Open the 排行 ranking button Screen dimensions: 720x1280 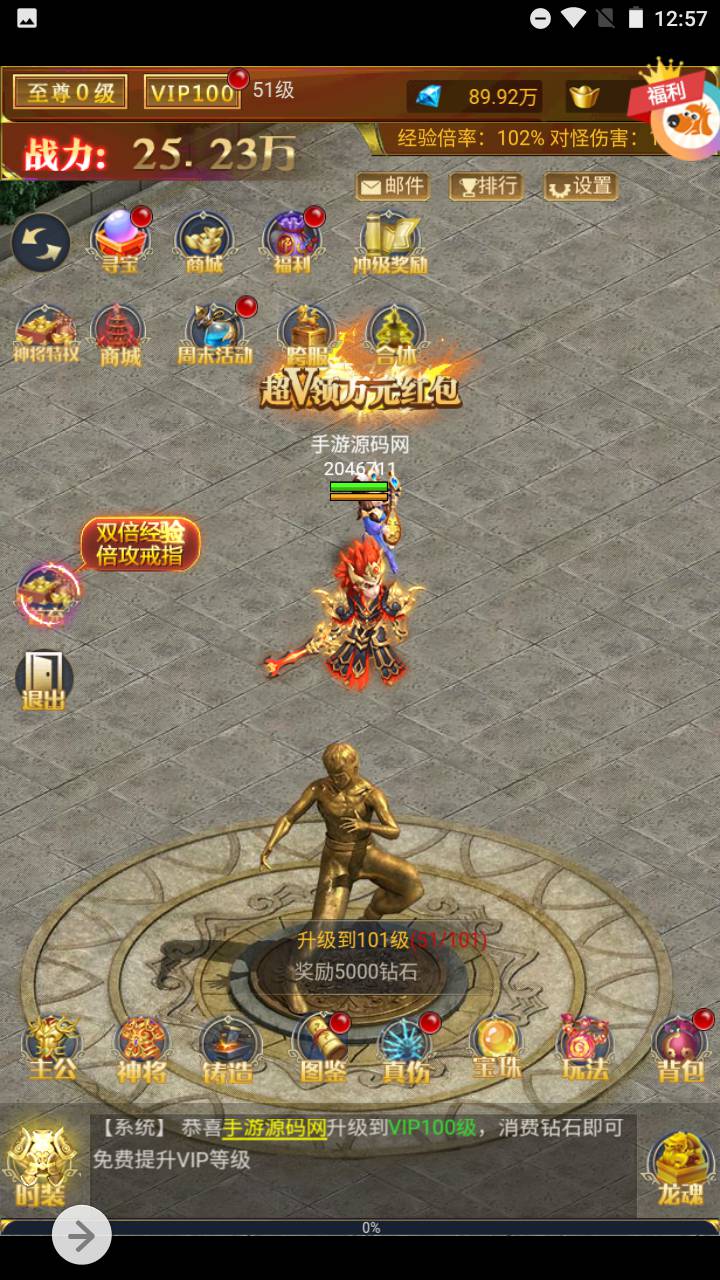tap(486, 186)
